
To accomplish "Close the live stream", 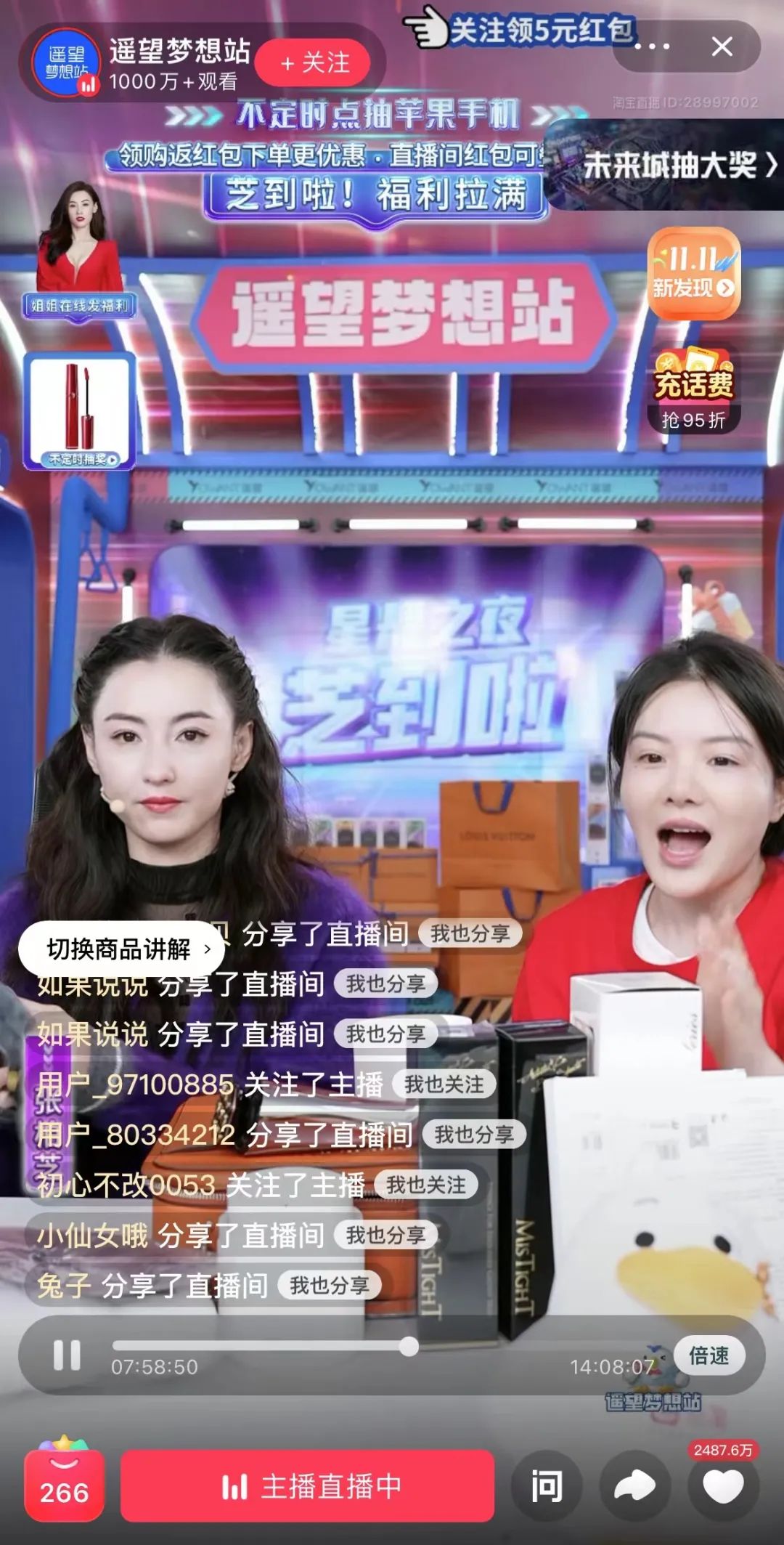I will tap(722, 47).
